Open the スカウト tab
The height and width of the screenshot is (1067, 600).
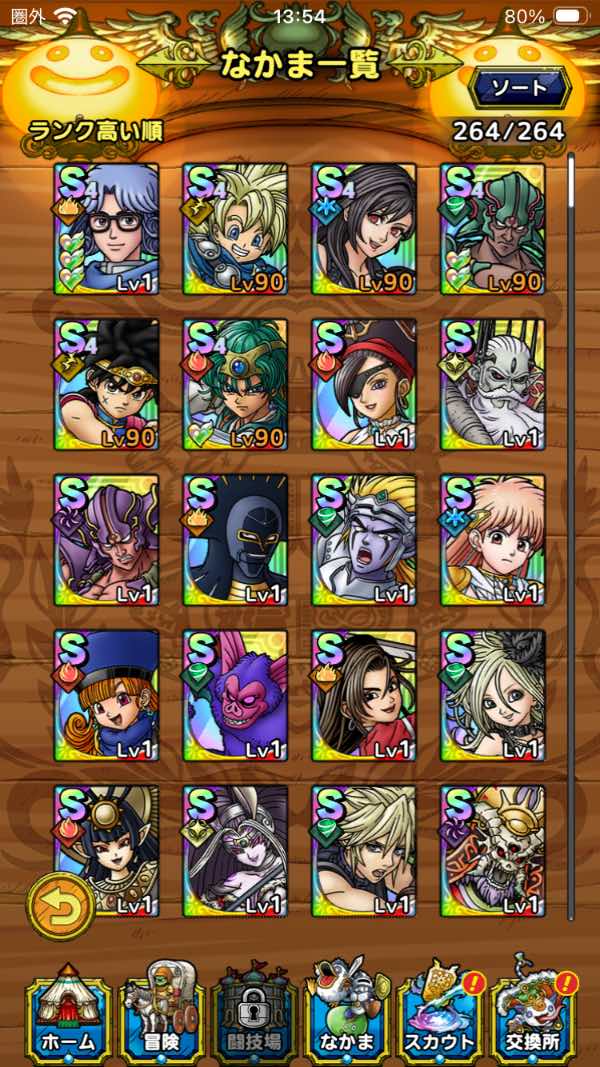pyautogui.click(x=439, y=1014)
